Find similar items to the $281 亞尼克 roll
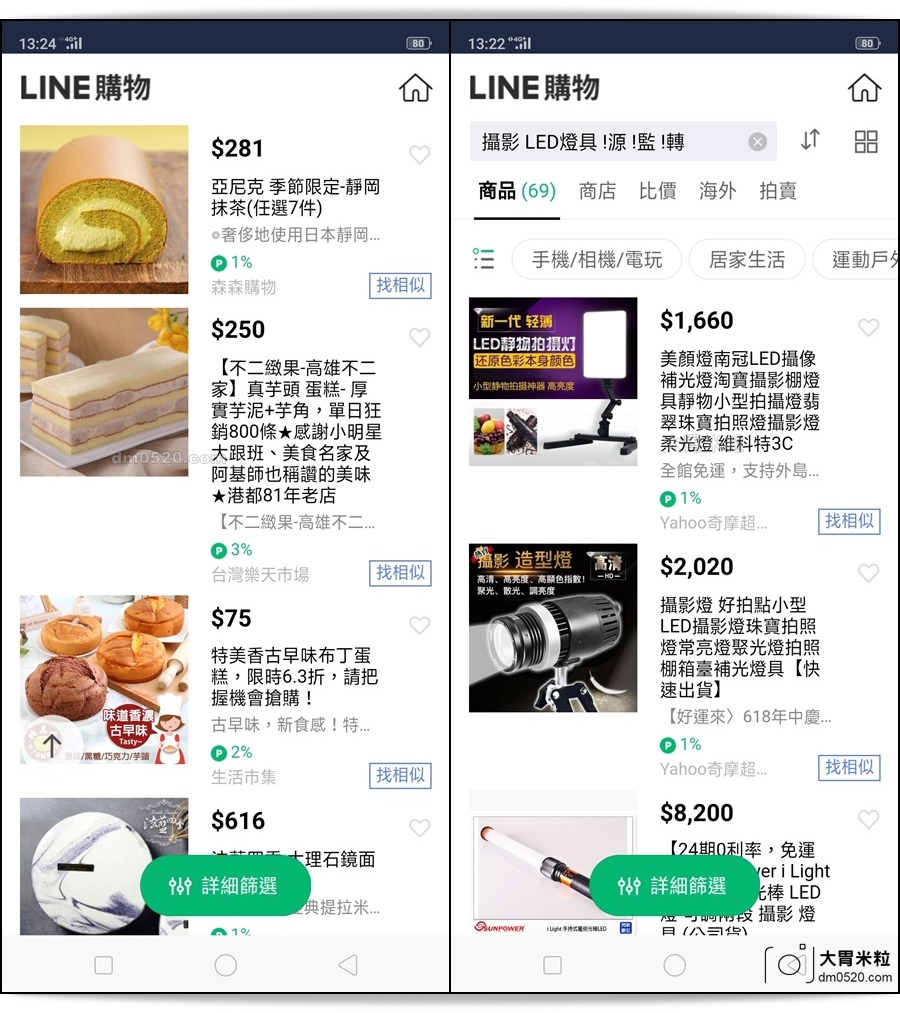Screen dimensions: 900x1013 (x=400, y=285)
